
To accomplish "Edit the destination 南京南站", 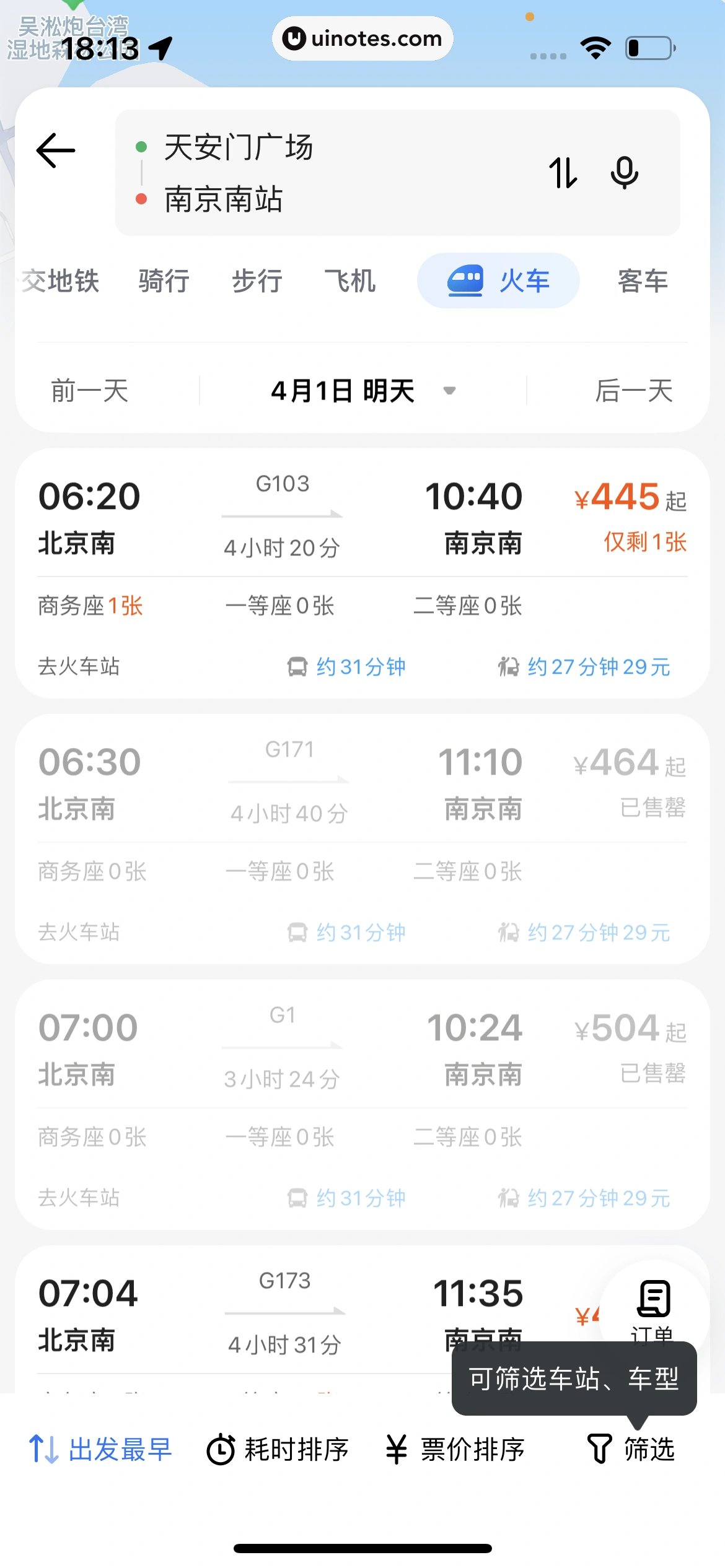I will coord(224,199).
